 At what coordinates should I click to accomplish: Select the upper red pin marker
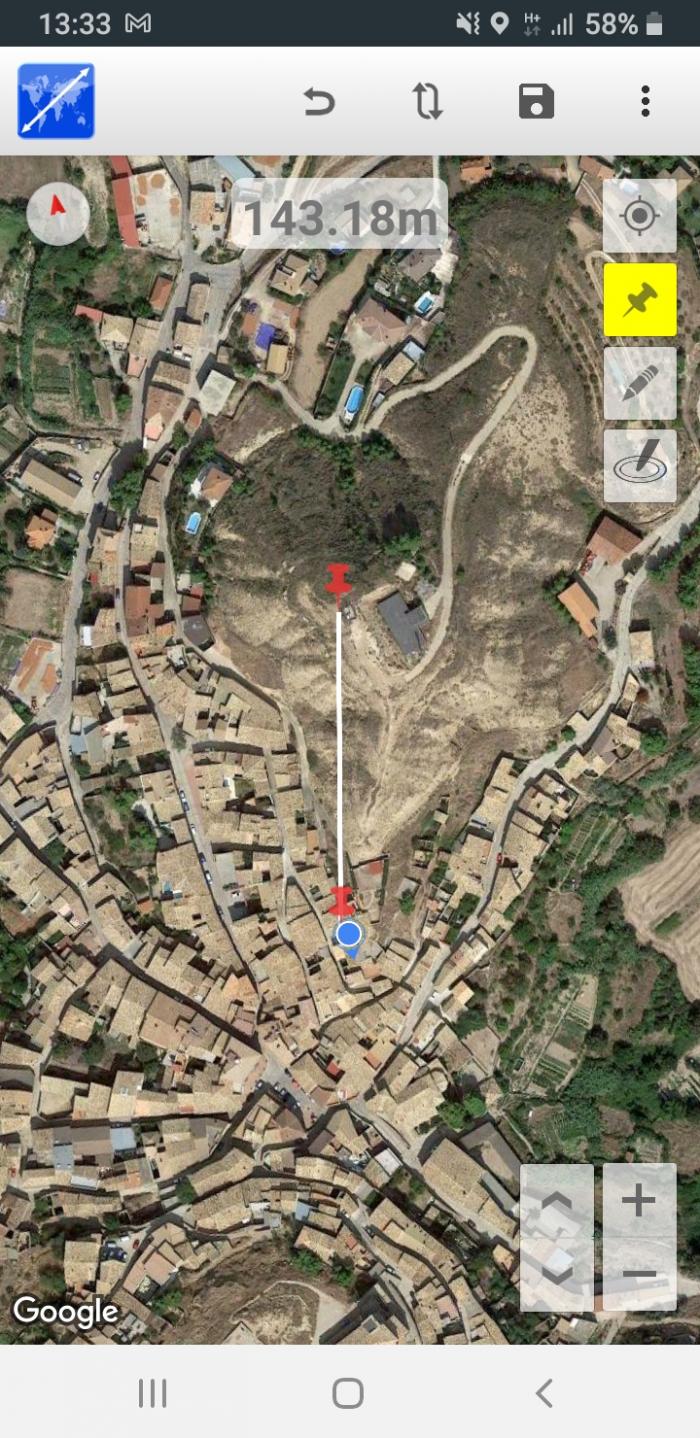click(339, 581)
